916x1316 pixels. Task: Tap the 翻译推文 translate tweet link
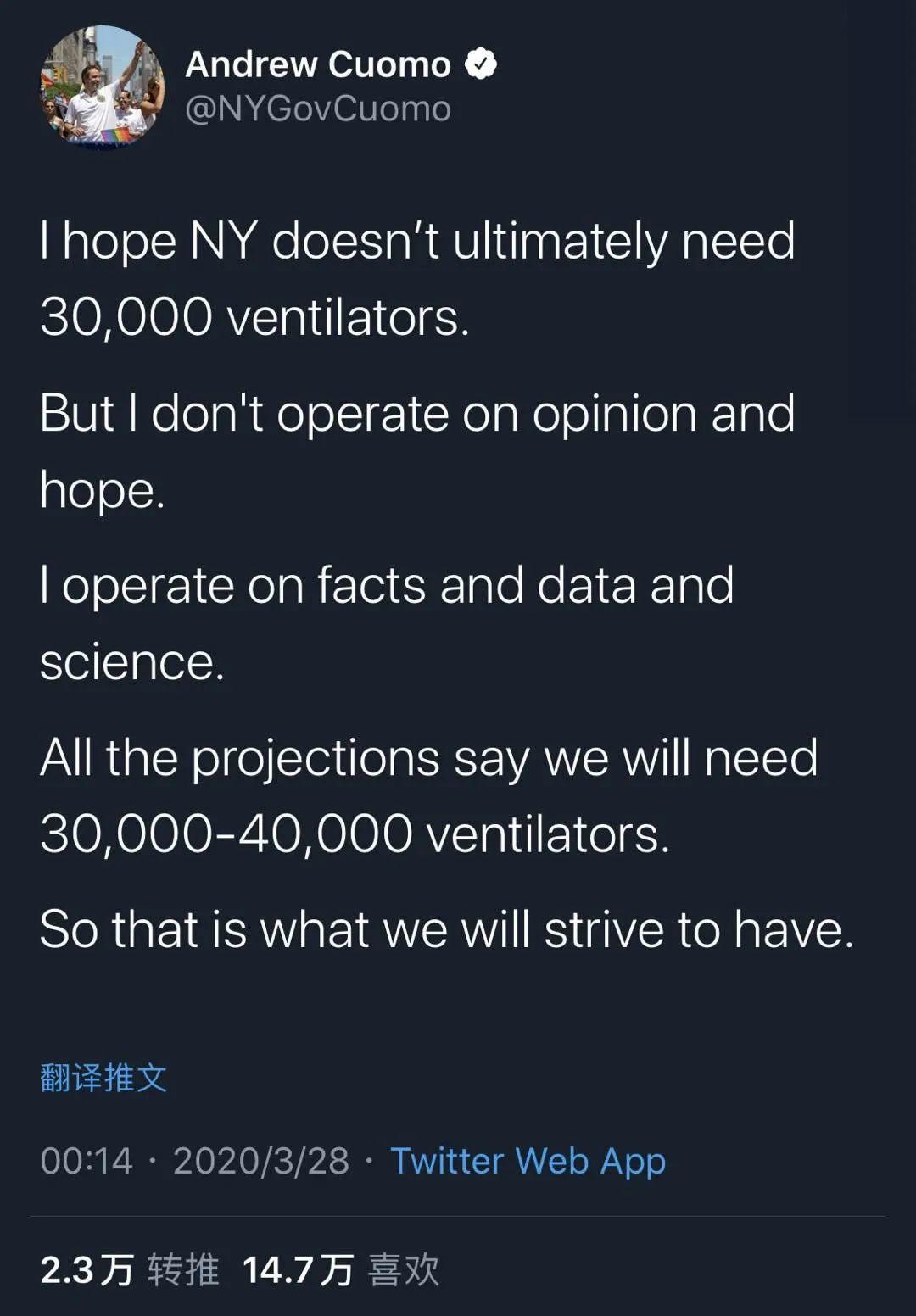point(103,1078)
